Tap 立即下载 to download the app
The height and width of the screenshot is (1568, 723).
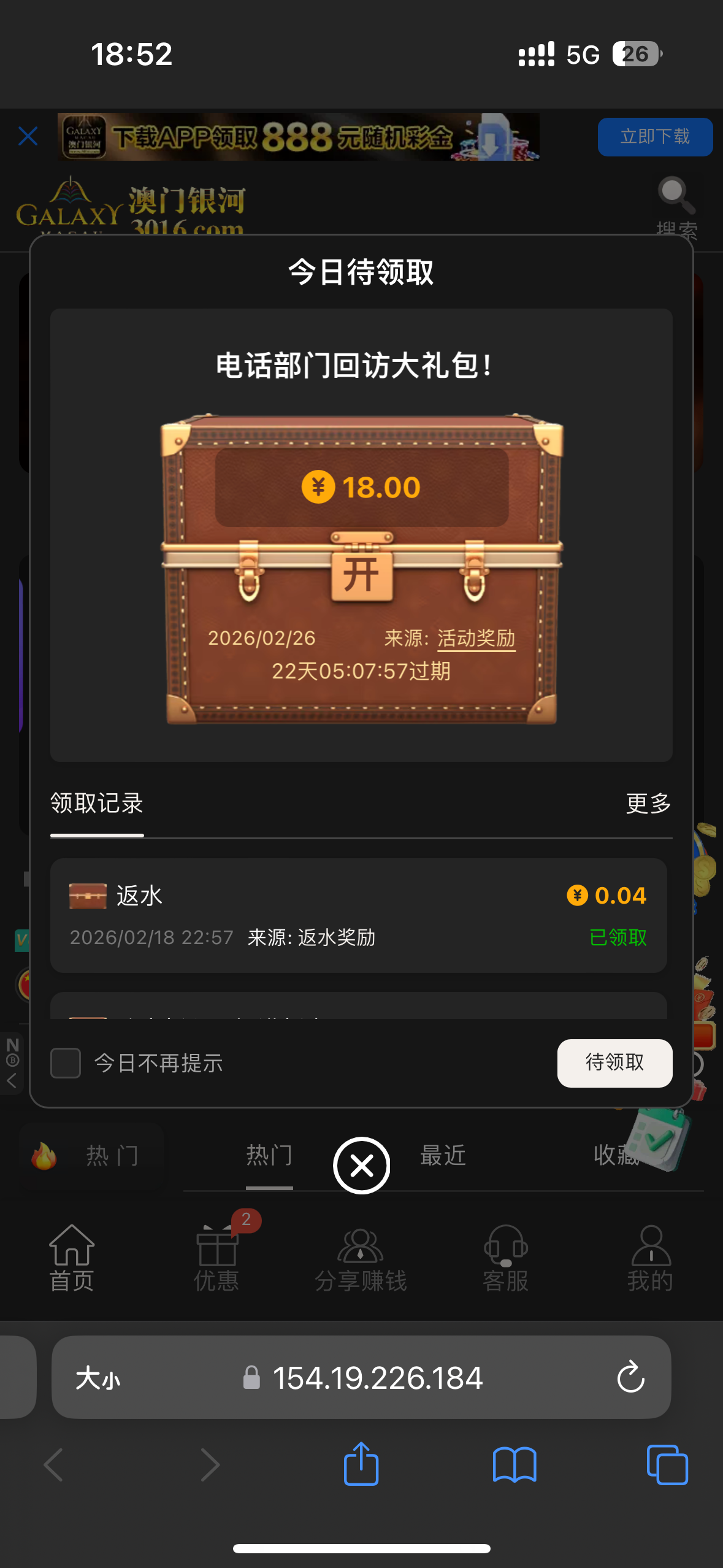(654, 137)
